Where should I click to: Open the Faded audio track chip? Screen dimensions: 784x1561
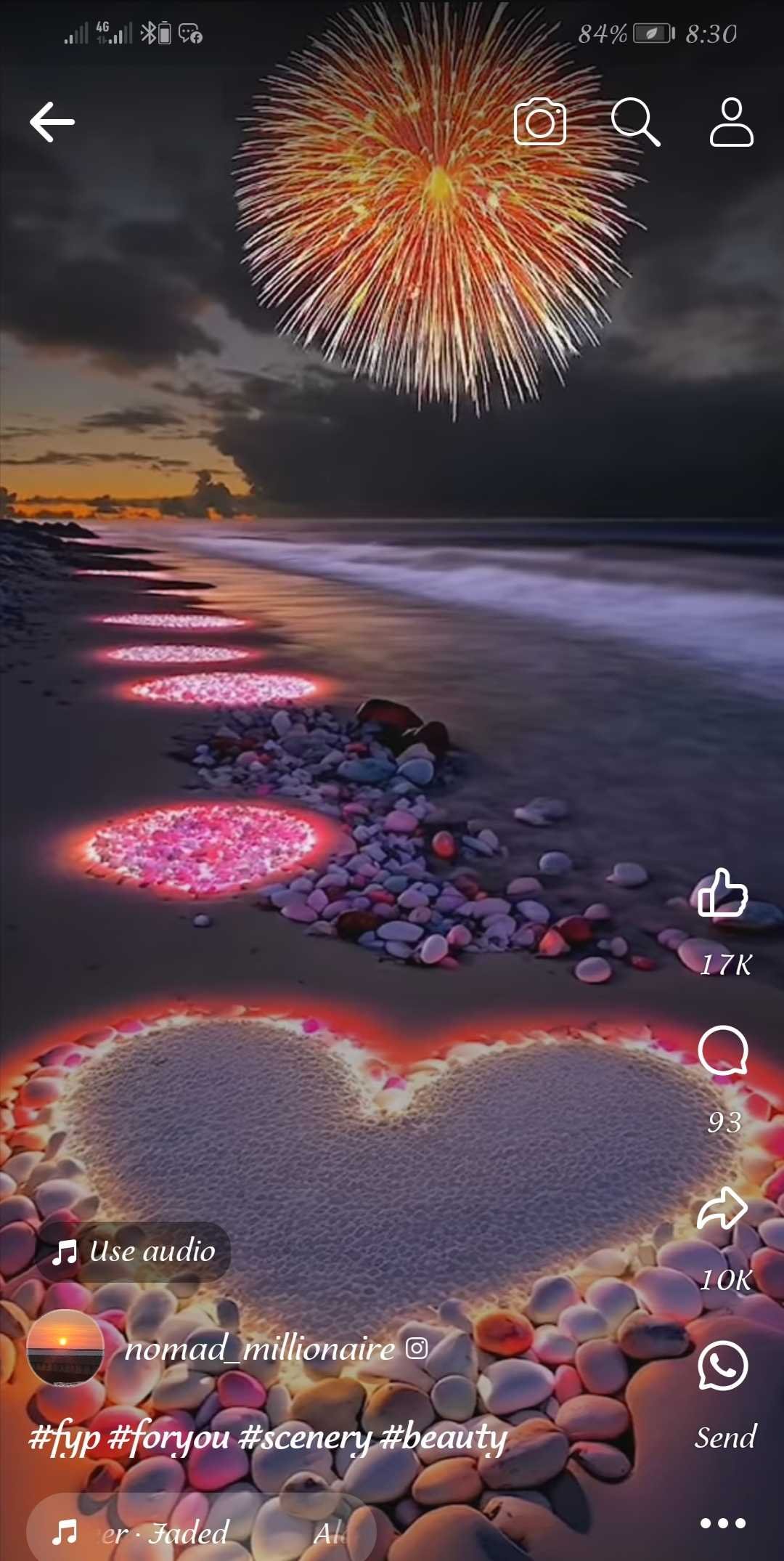tap(189, 1533)
